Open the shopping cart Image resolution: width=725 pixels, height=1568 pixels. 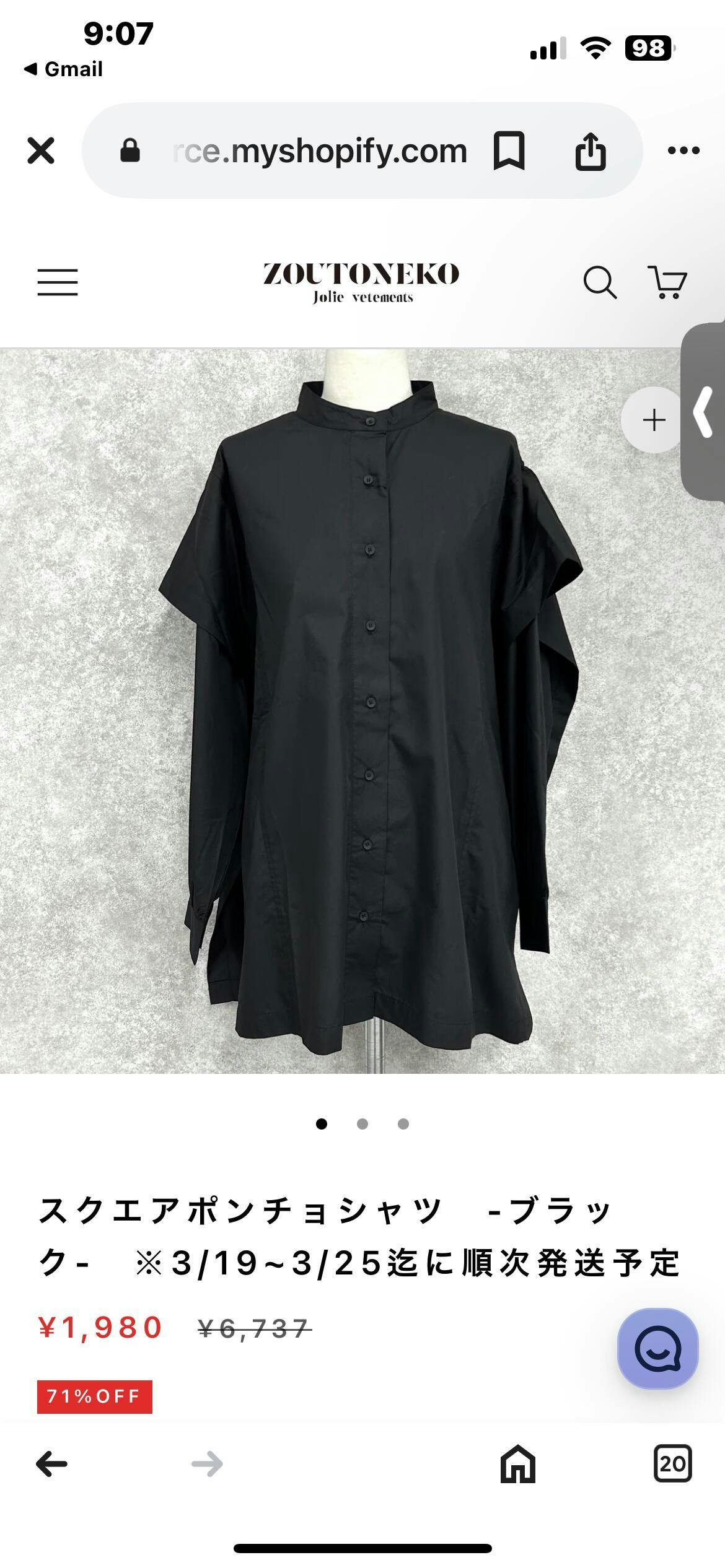pos(667,282)
